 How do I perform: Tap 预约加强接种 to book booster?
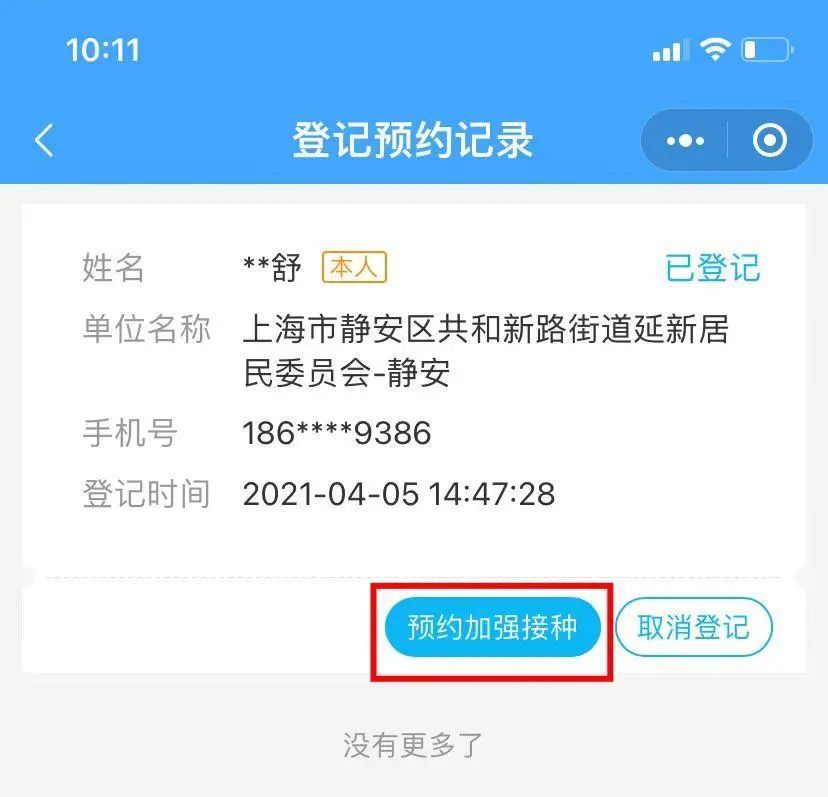coord(493,628)
